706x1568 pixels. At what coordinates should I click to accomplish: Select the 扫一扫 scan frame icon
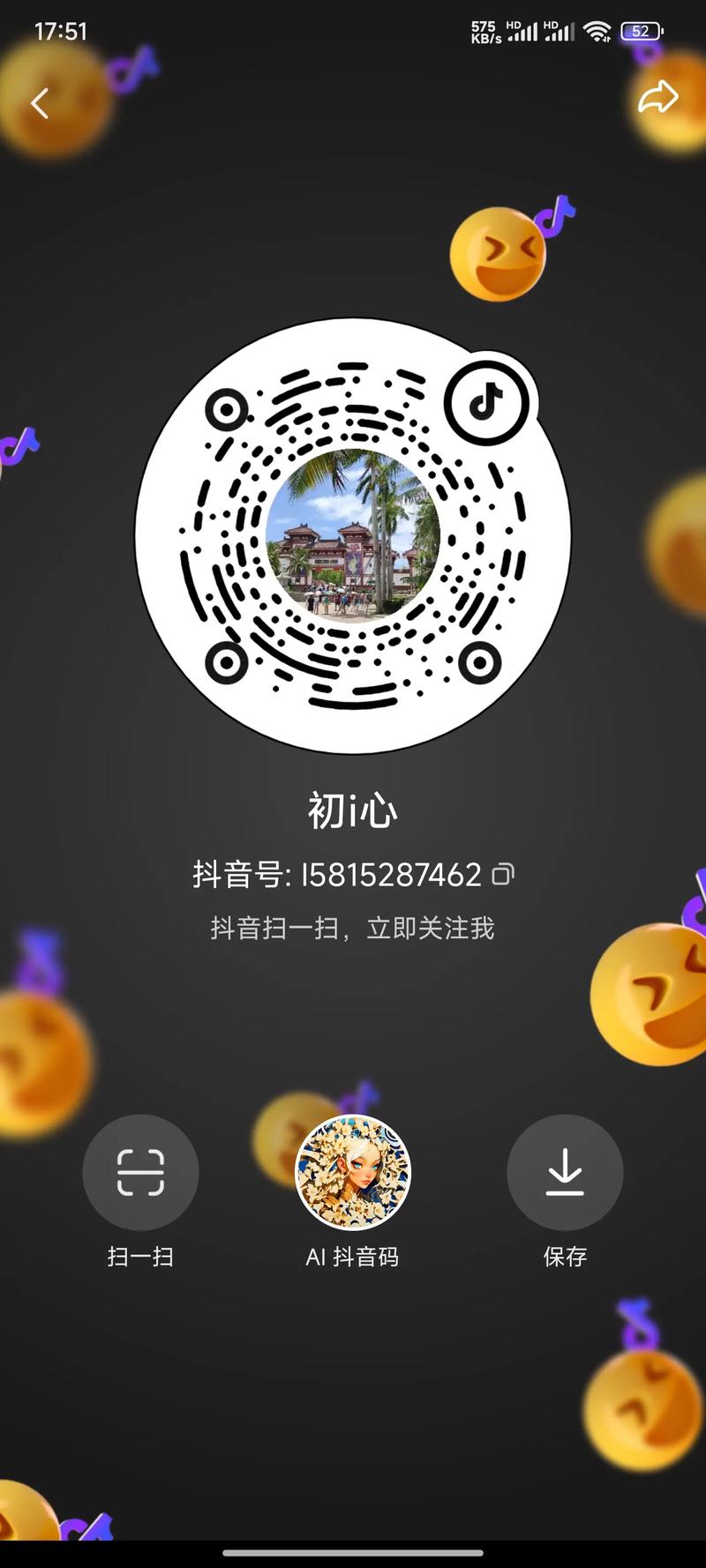141,1171
